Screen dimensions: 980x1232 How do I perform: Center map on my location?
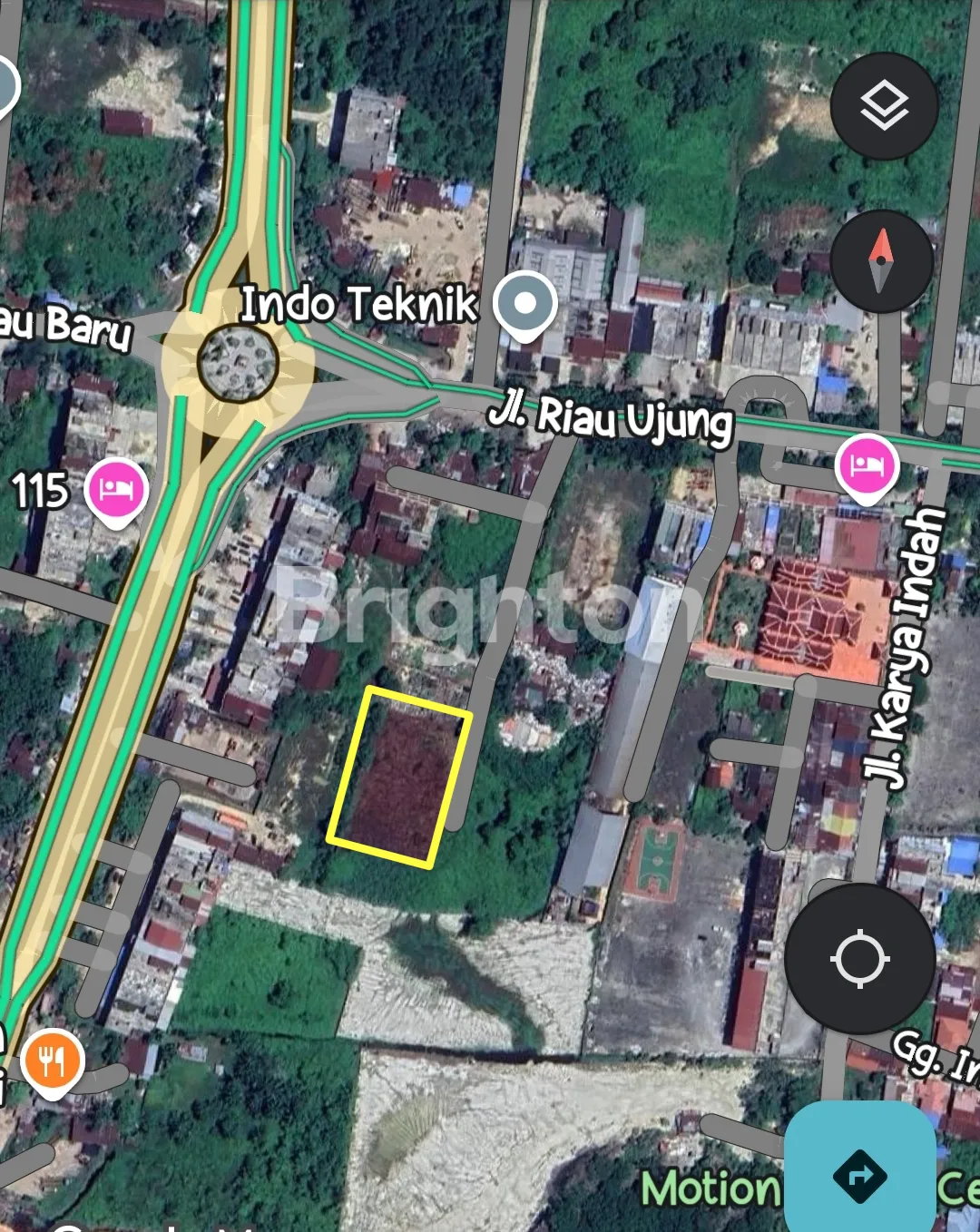[x=859, y=959]
